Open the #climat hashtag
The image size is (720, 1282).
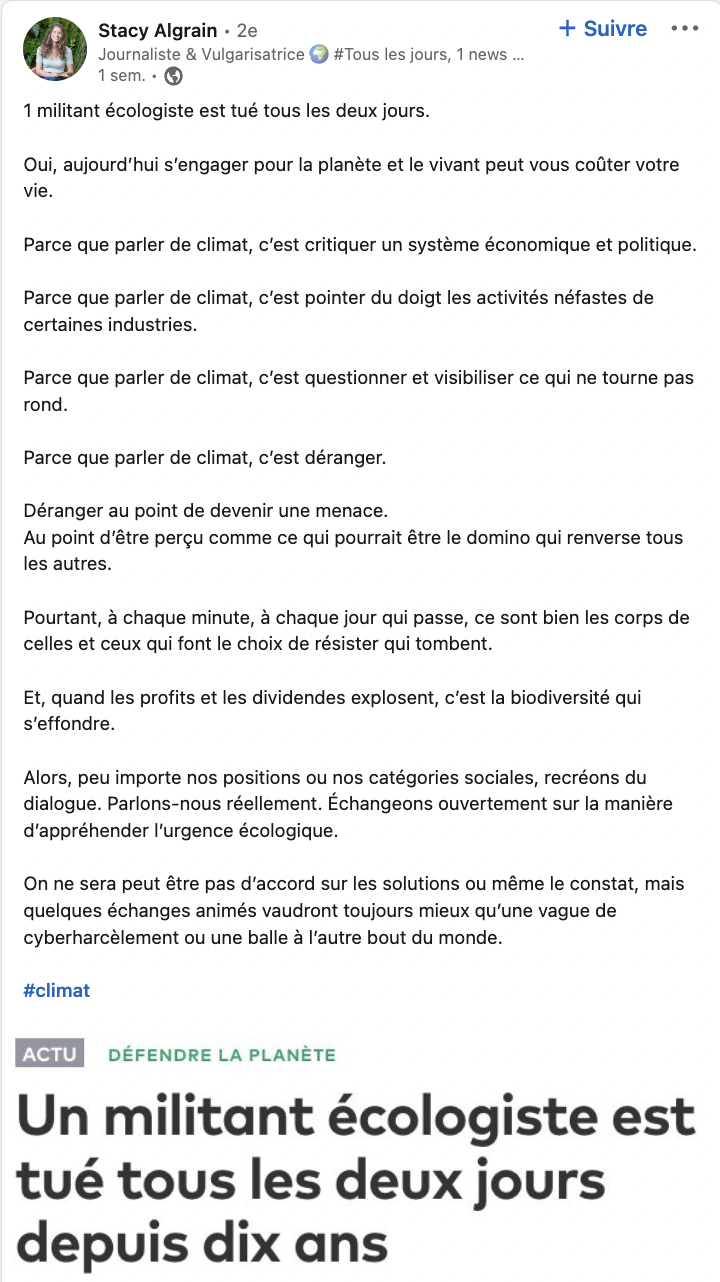[57, 990]
